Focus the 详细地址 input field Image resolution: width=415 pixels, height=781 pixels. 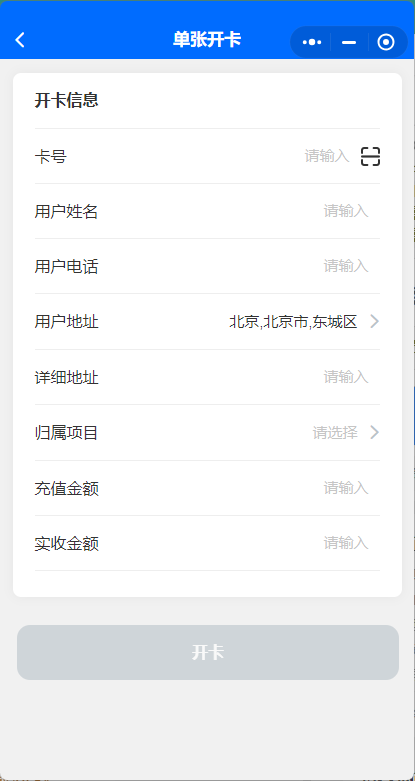[x=346, y=377]
